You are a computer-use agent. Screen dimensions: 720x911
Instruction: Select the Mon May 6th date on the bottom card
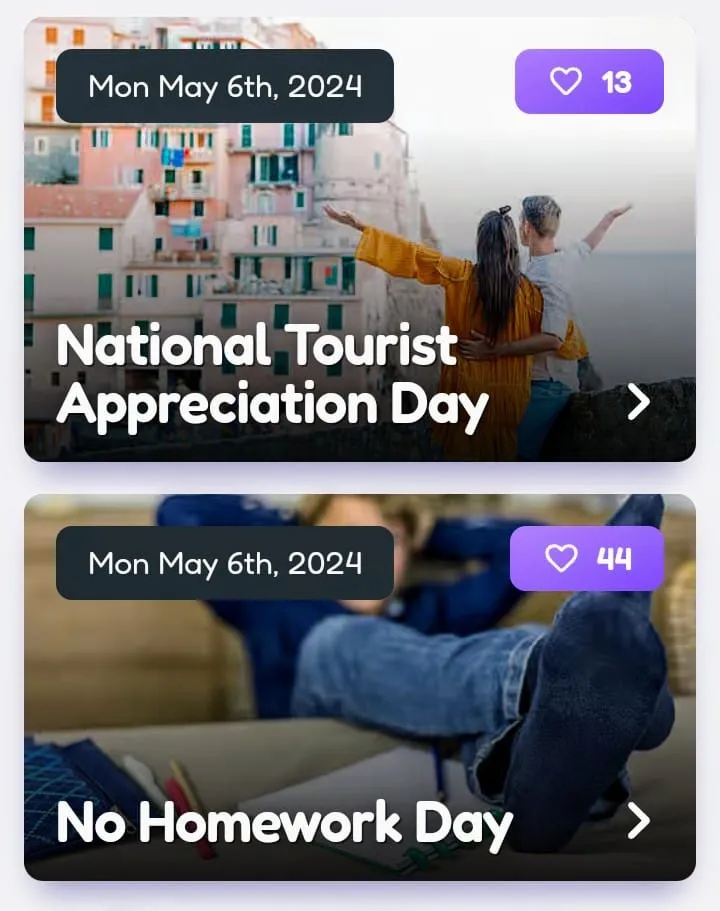click(x=225, y=563)
